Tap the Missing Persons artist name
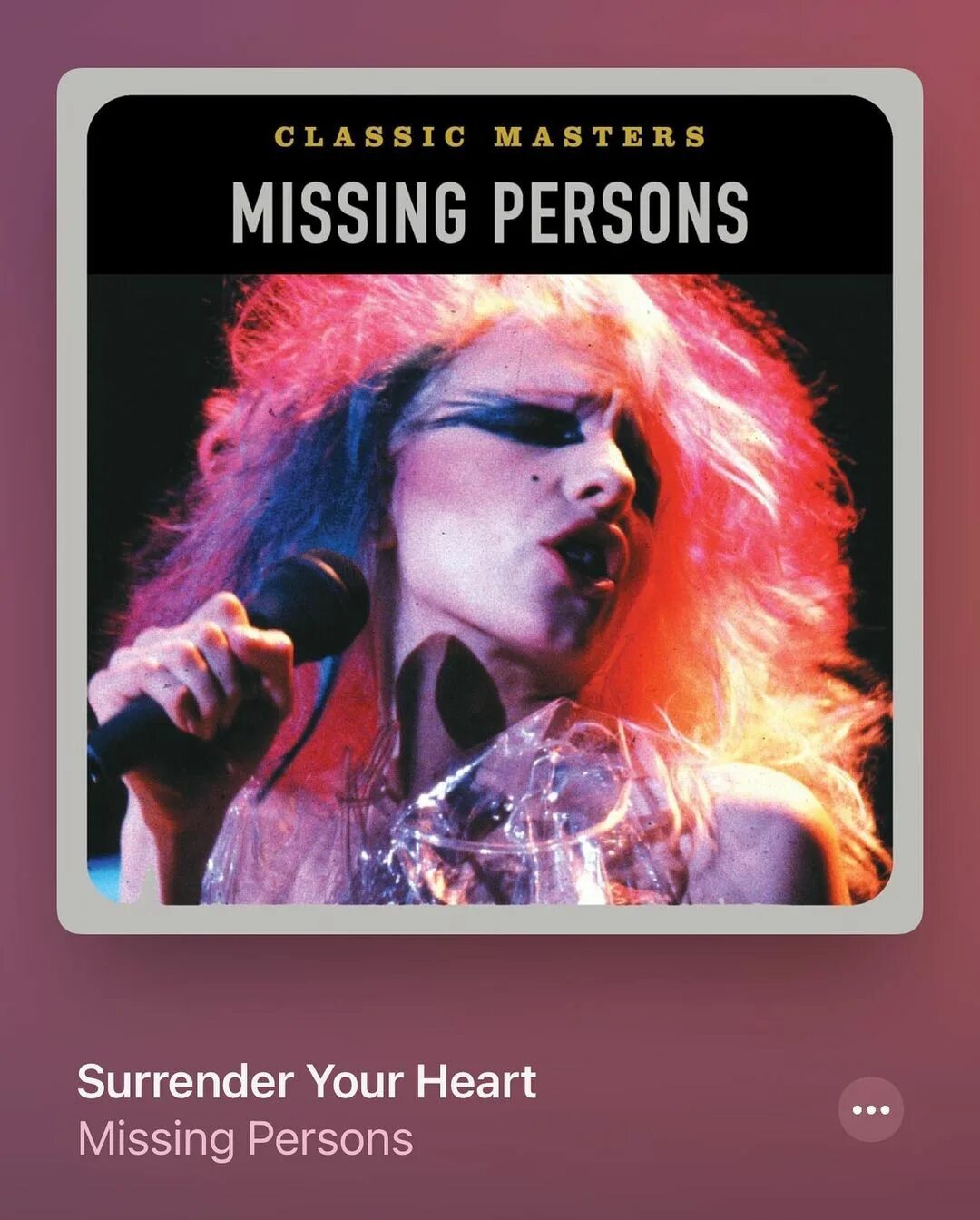Image resolution: width=980 pixels, height=1220 pixels. point(245,1139)
